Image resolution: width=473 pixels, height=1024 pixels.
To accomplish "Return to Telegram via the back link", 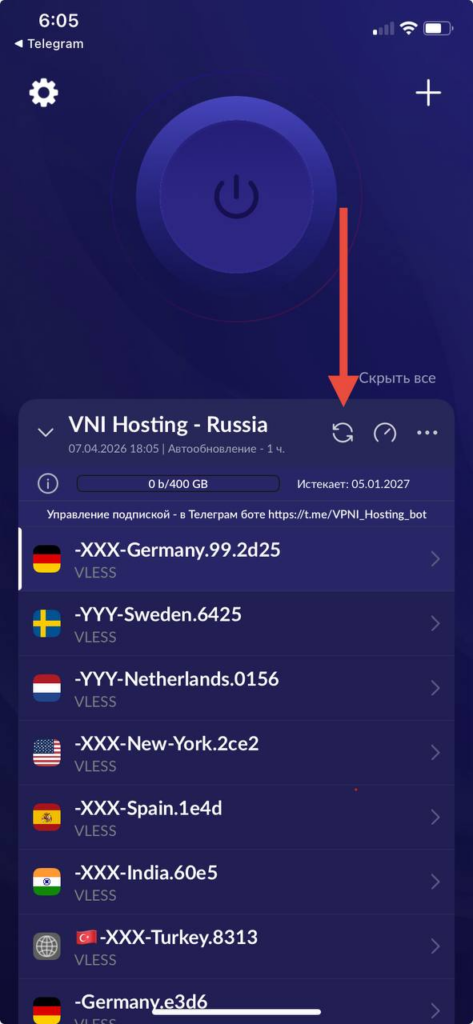I will click(x=49, y=44).
